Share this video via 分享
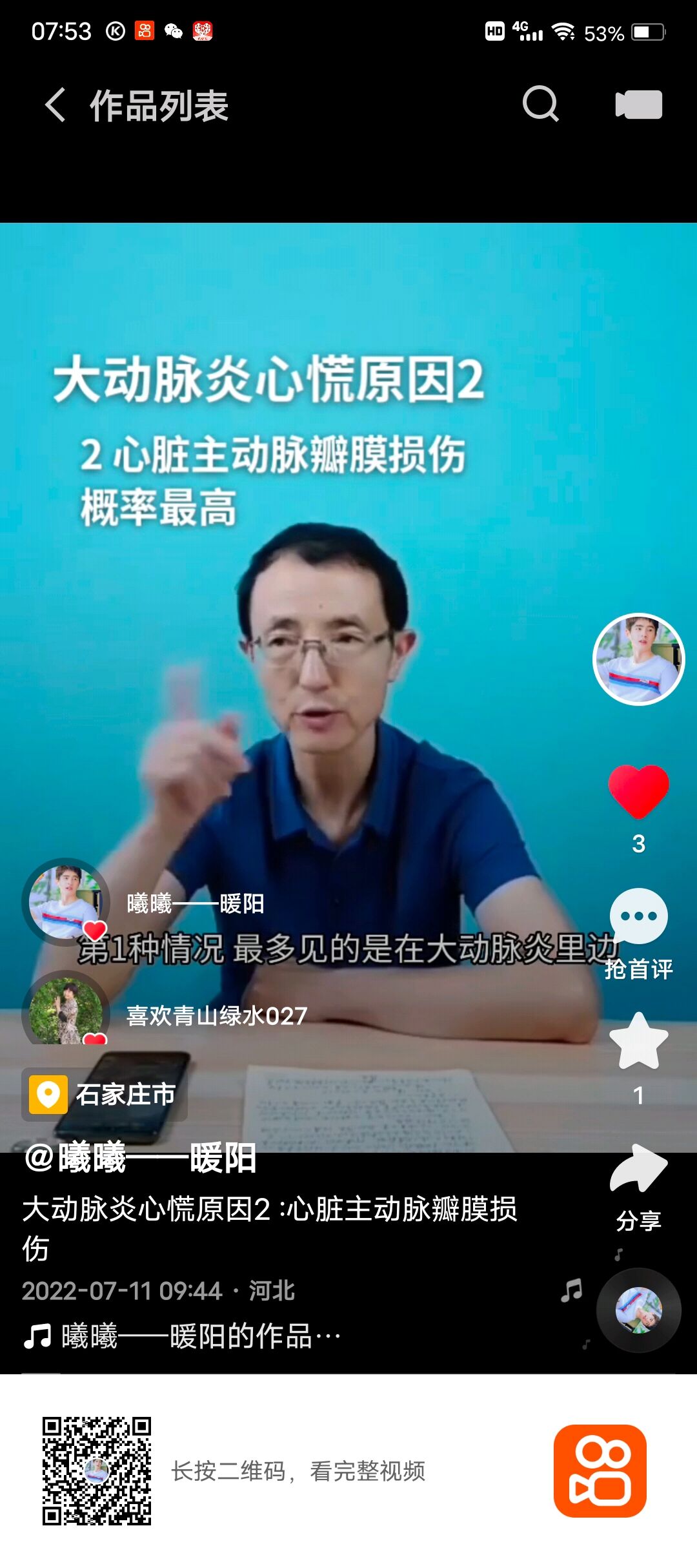The width and height of the screenshot is (697, 1568). [x=638, y=1170]
